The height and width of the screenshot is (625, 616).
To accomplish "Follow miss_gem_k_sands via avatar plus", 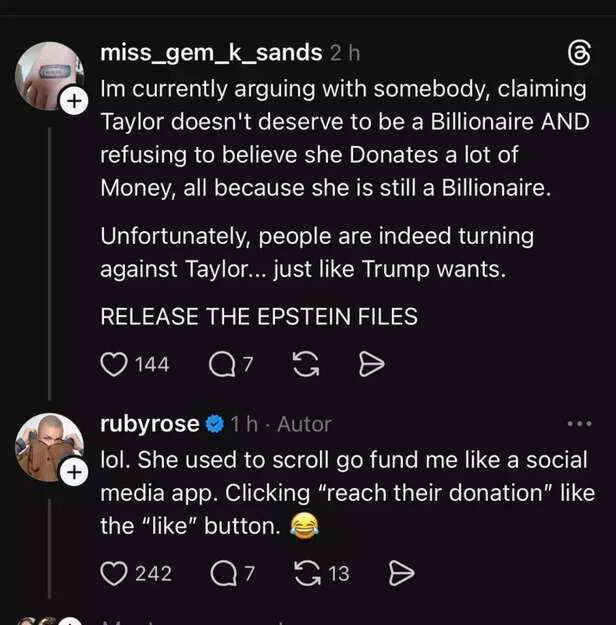I will click(73, 101).
